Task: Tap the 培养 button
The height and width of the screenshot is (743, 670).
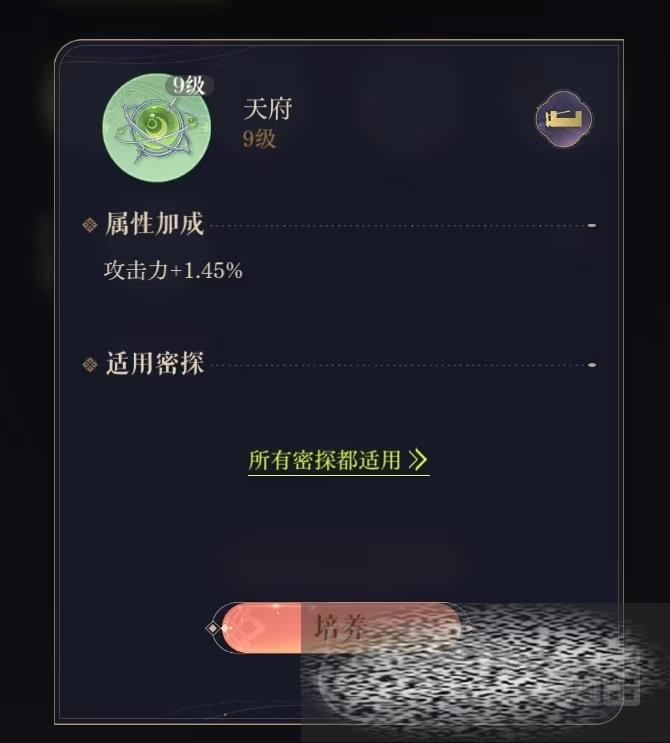Action: [x=338, y=628]
